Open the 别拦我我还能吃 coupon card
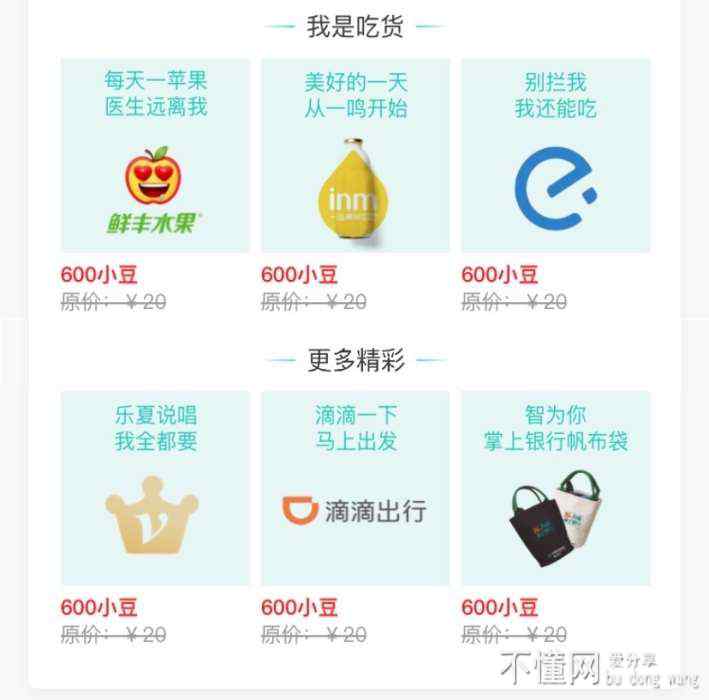709x700 pixels. click(555, 156)
